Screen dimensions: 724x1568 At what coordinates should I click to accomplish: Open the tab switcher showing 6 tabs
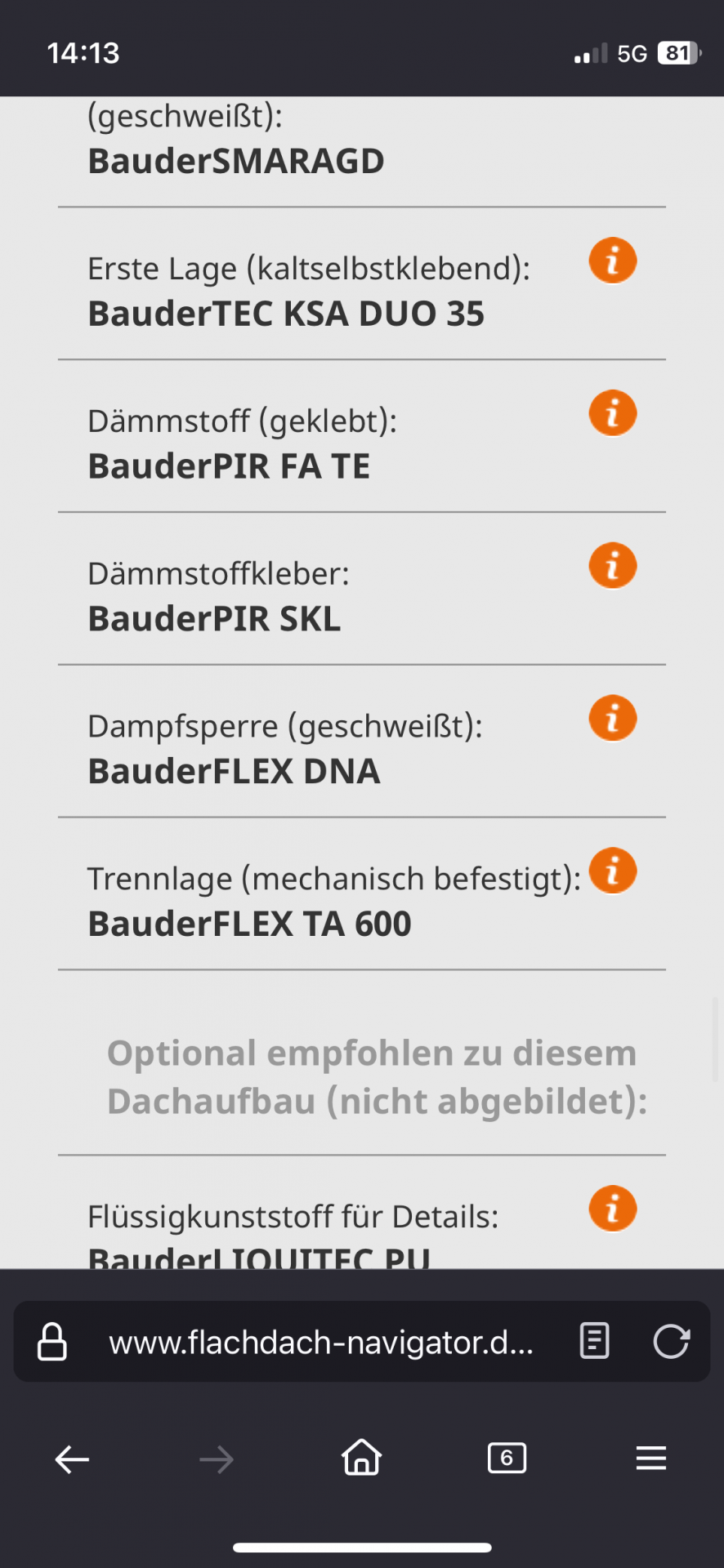click(507, 1458)
